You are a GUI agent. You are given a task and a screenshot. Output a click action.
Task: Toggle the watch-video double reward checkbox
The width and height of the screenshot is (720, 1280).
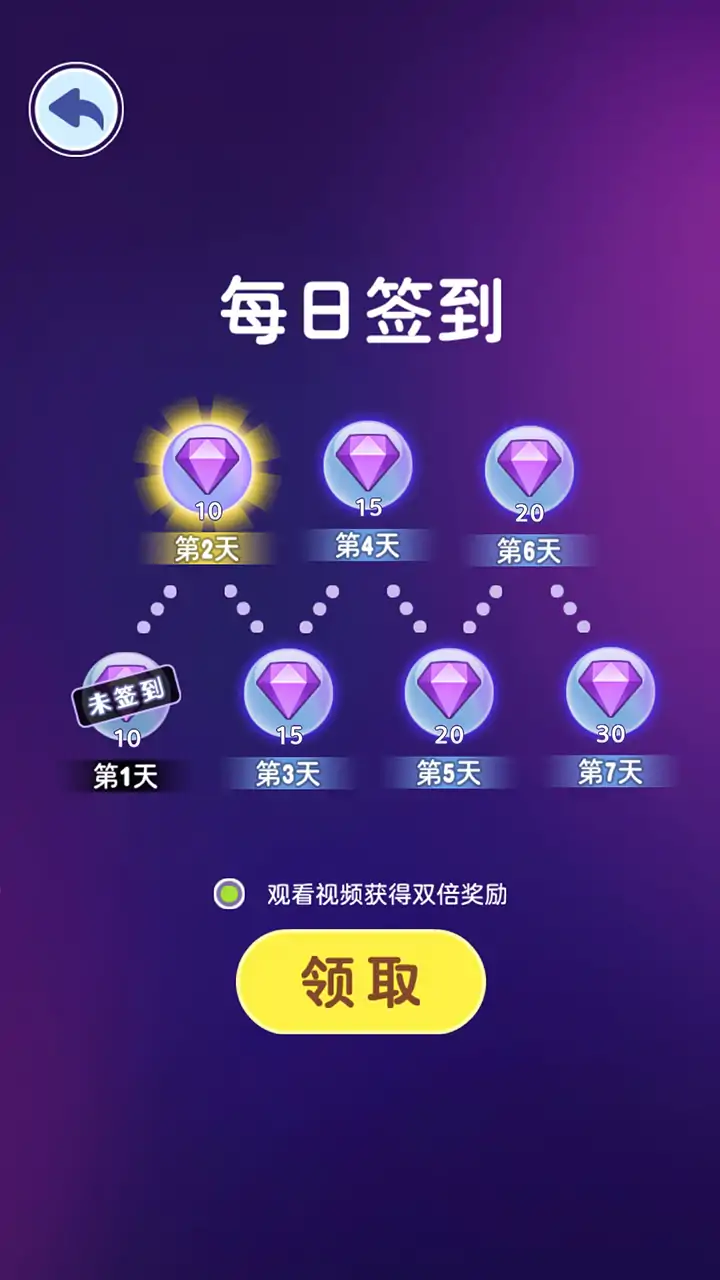pos(229,894)
